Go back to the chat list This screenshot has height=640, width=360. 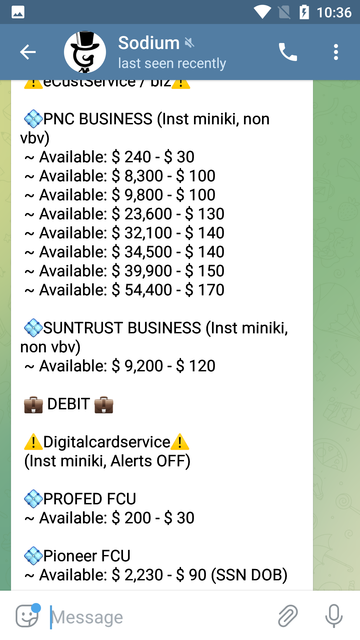point(28,52)
